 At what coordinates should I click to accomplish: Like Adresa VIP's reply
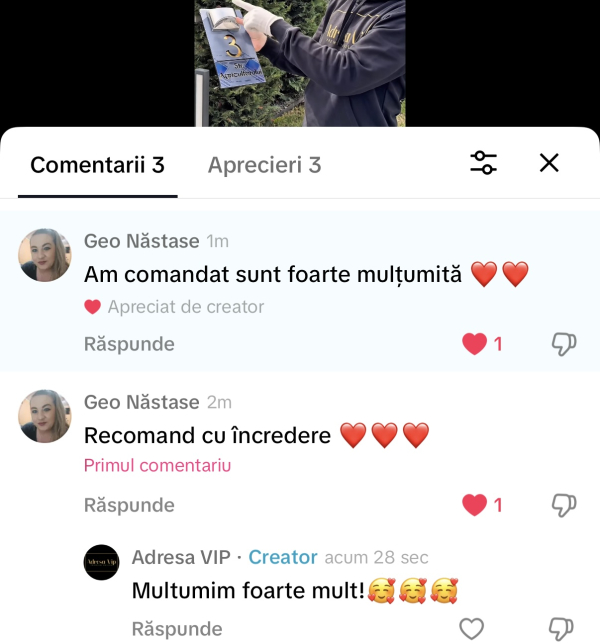tap(471, 629)
